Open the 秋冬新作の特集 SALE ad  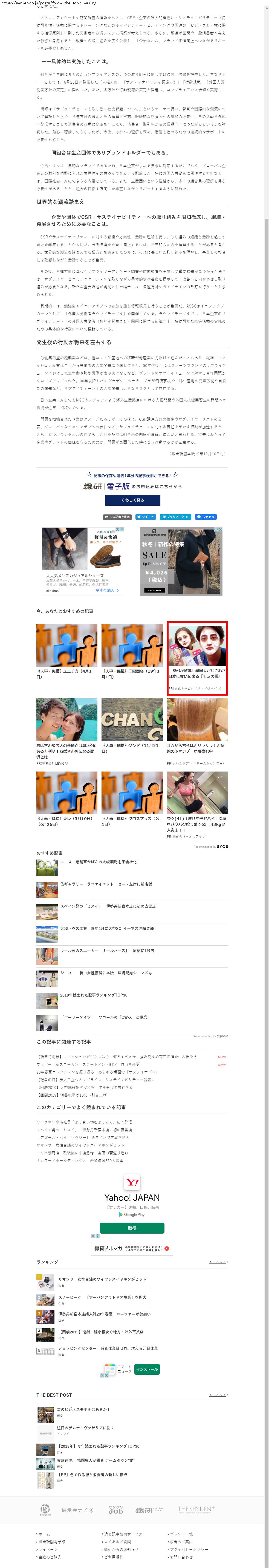[181, 560]
